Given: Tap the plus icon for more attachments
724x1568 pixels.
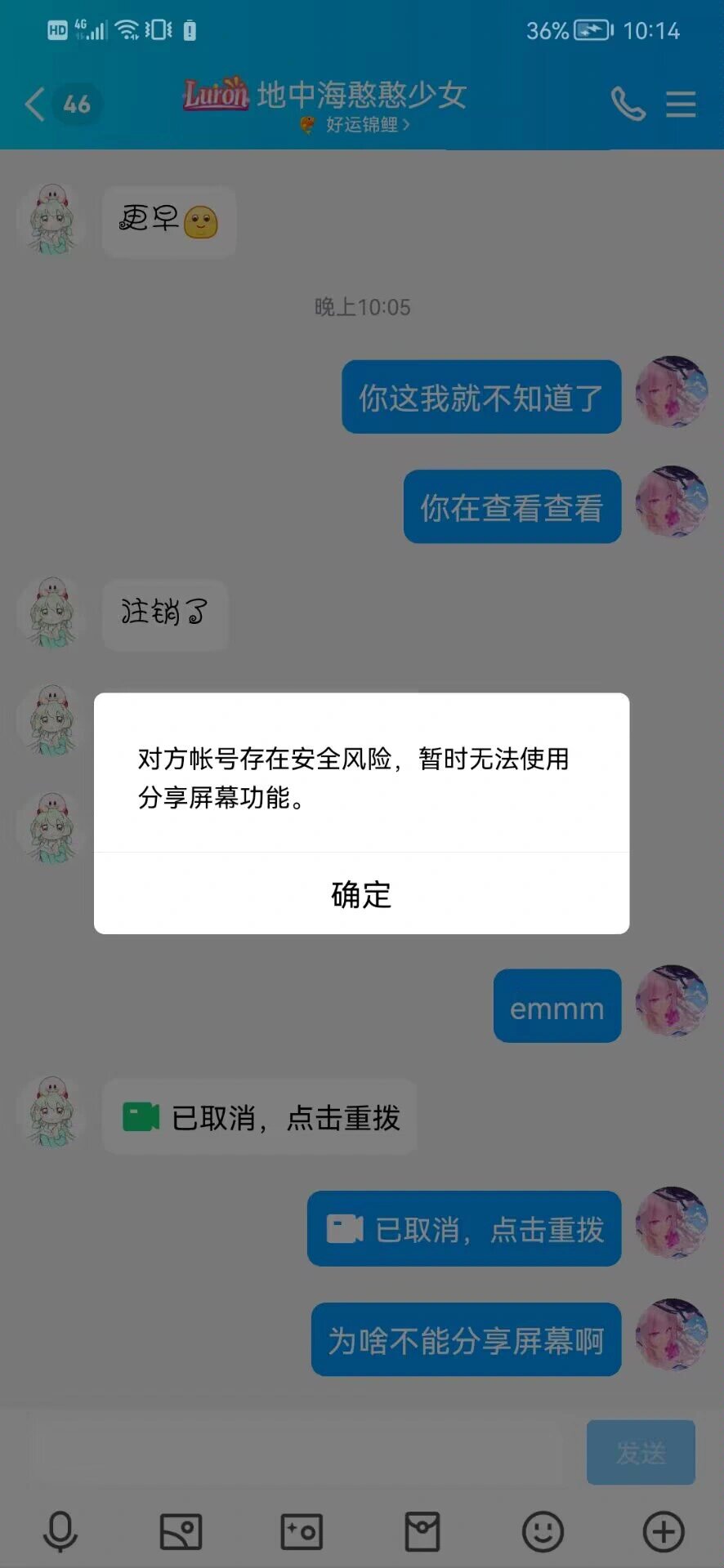Looking at the screenshot, I should tap(664, 1532).
